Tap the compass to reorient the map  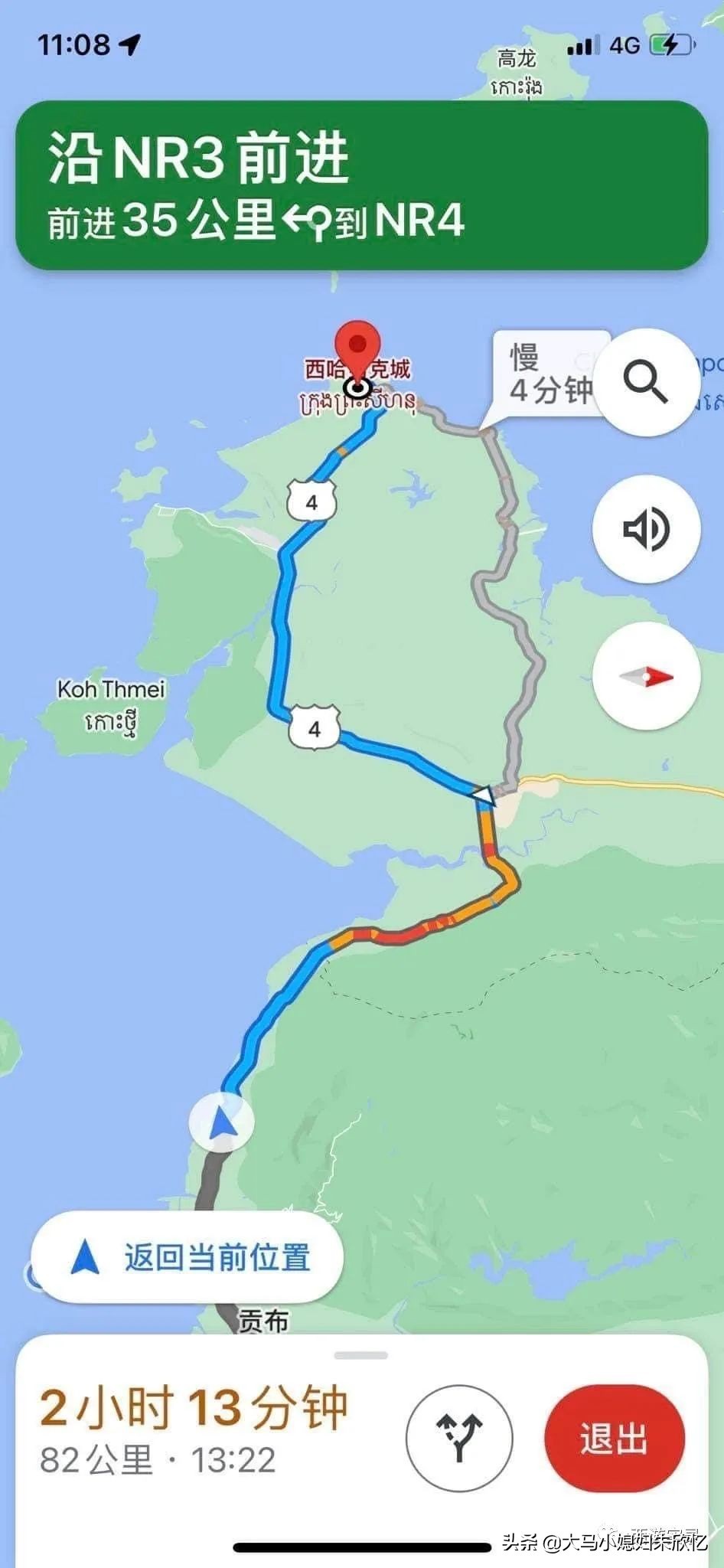tap(646, 676)
